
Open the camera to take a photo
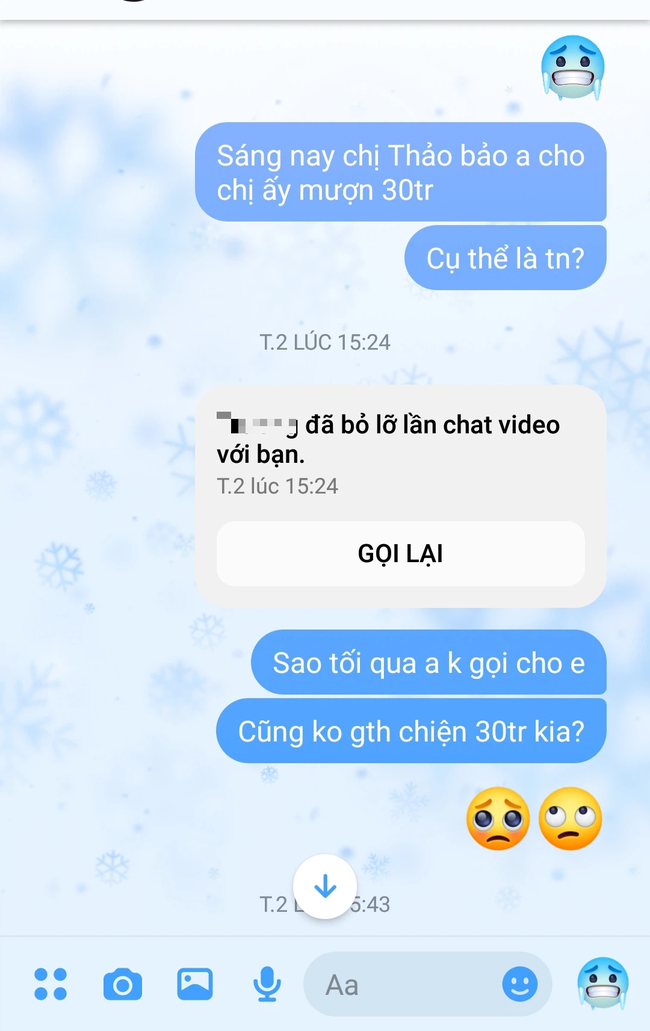122,985
